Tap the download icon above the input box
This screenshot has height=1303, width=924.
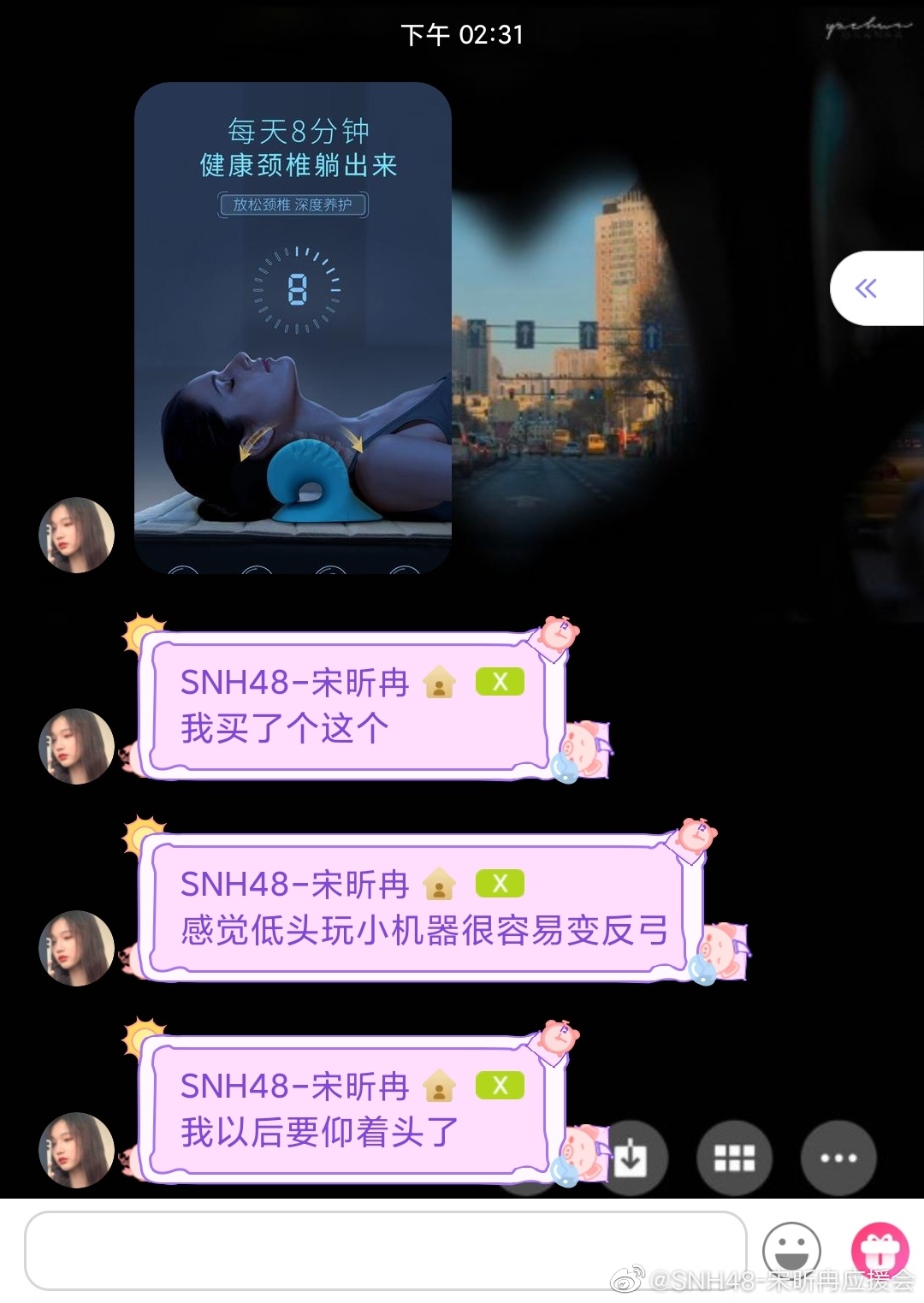pyautogui.click(x=631, y=1158)
